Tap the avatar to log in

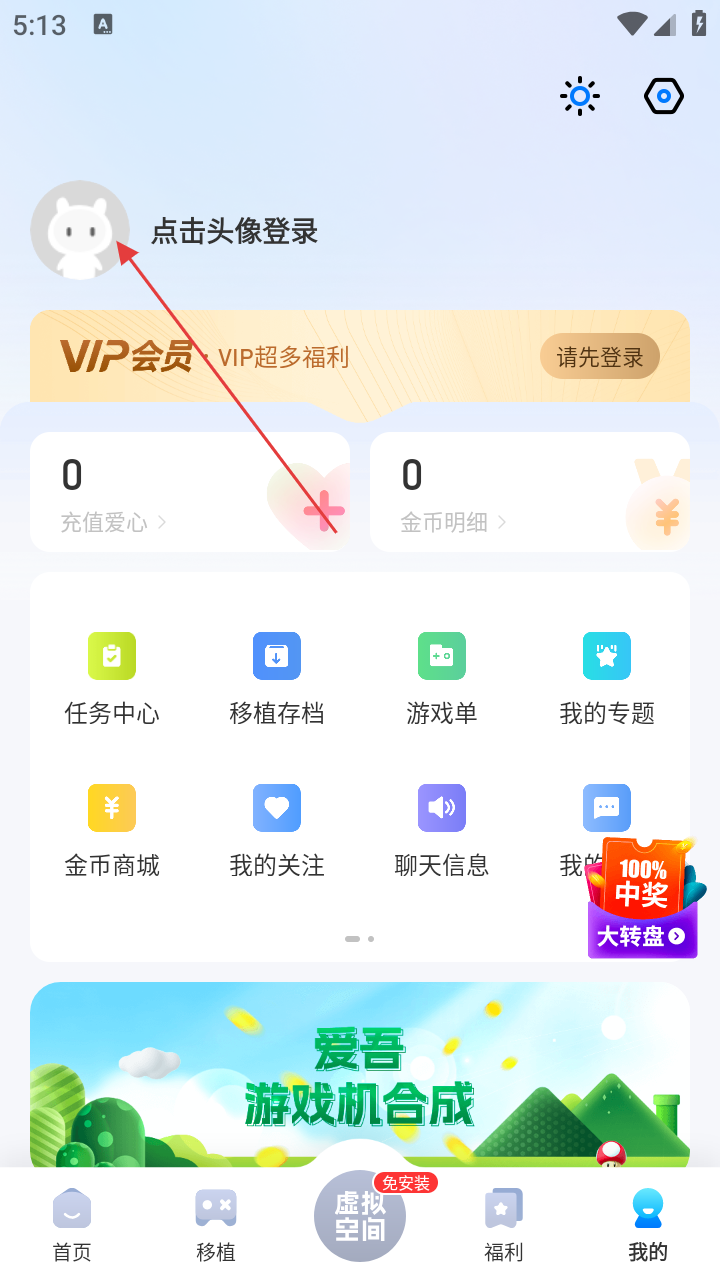pos(80,230)
